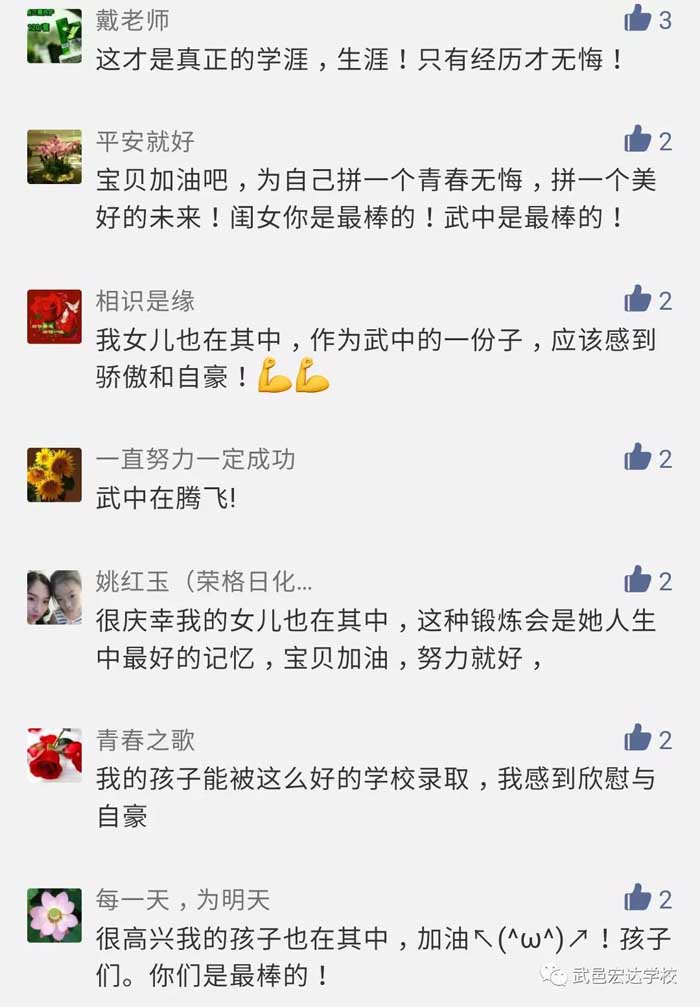The width and height of the screenshot is (700, 1007).
Task: Like the comment by 每一天，为明天
Action: click(x=637, y=897)
